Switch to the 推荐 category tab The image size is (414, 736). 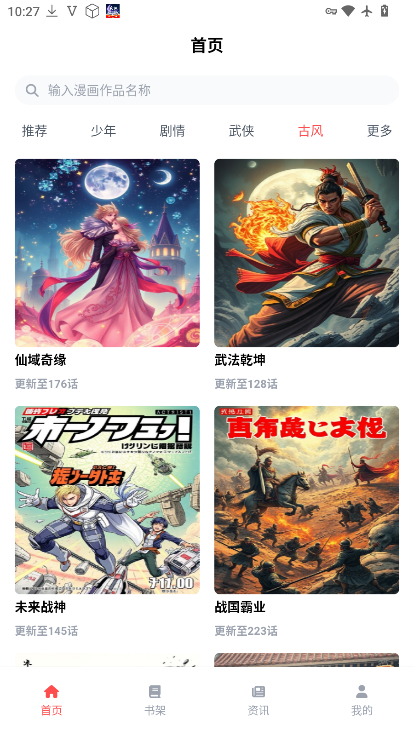coord(34,130)
